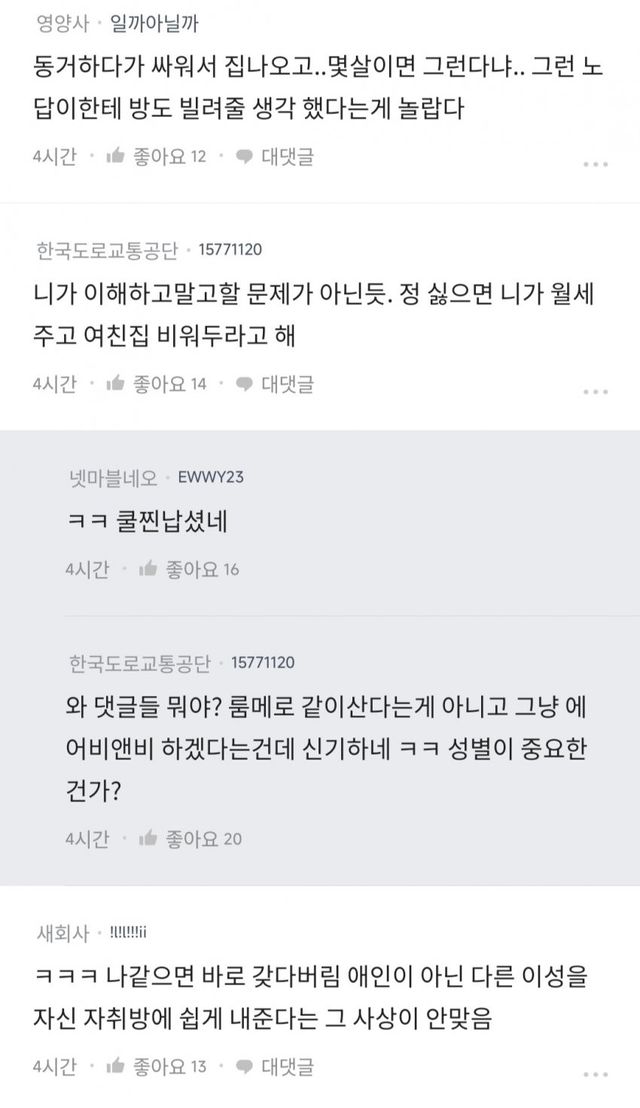Like 한국도로교통공단's comment with 14 likes

(x=156, y=384)
